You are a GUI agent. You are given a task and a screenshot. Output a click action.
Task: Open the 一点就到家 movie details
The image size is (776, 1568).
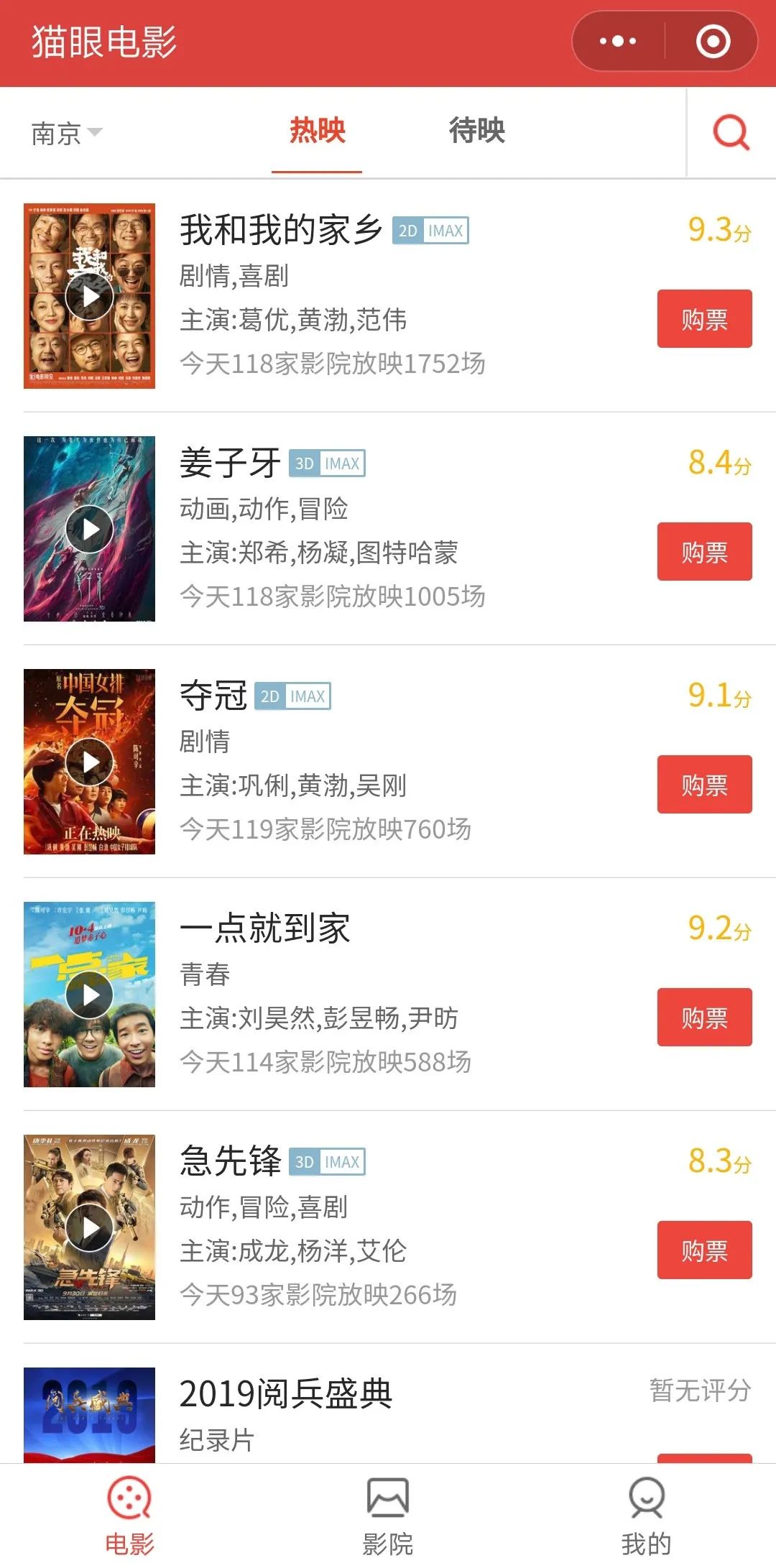click(x=264, y=928)
